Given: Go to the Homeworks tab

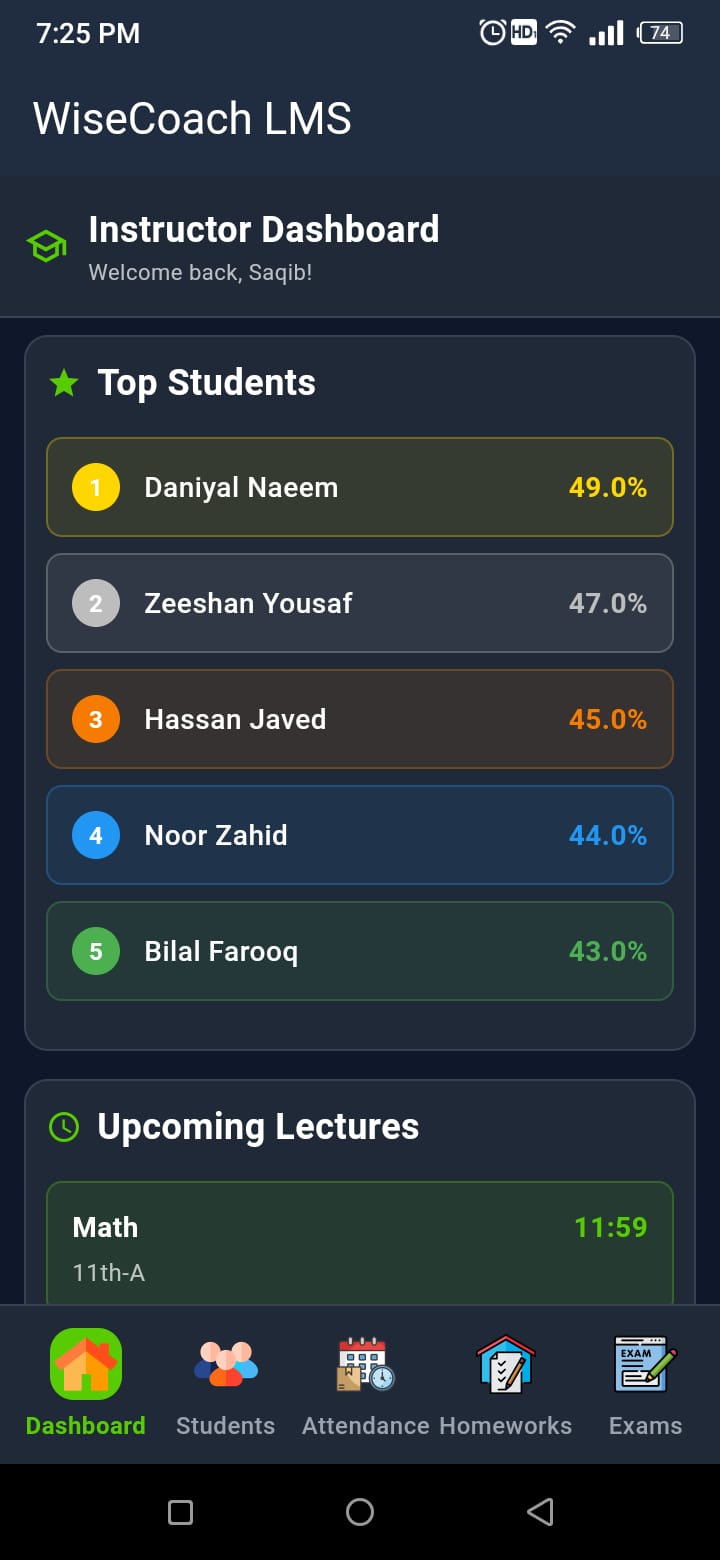Looking at the screenshot, I should (x=506, y=1385).
